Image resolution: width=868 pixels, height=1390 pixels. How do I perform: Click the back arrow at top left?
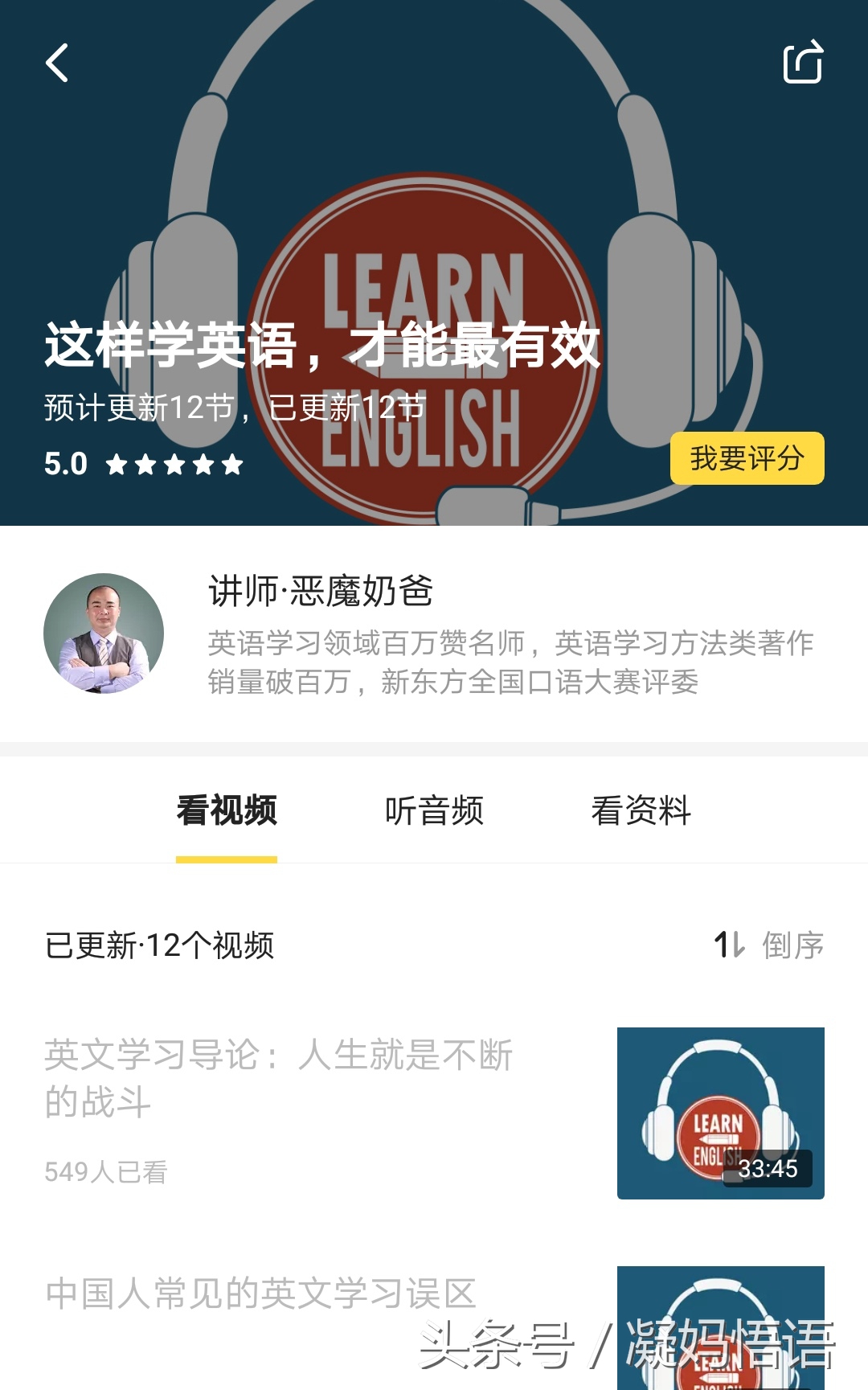pyautogui.click(x=56, y=64)
